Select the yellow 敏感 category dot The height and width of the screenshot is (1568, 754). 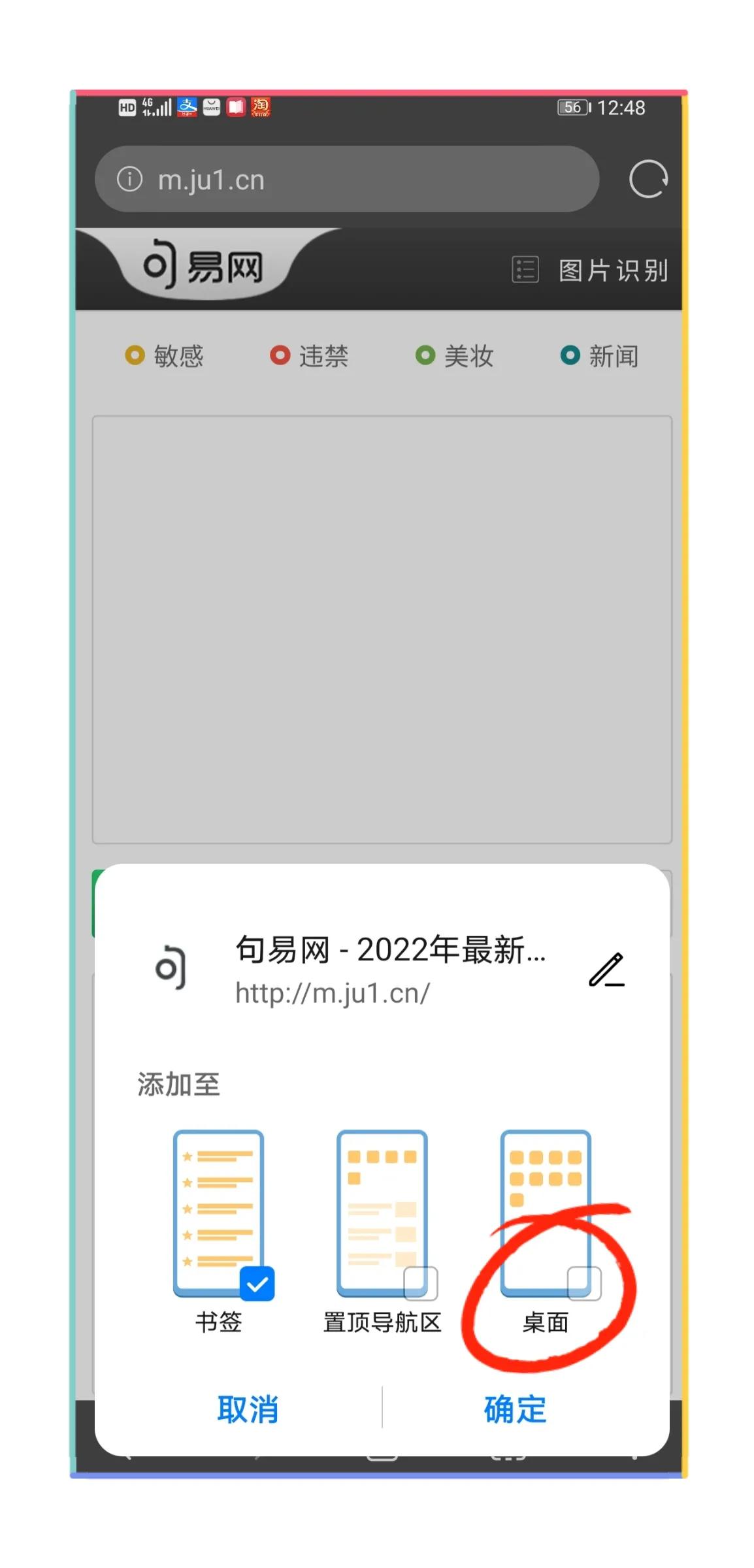pos(135,356)
